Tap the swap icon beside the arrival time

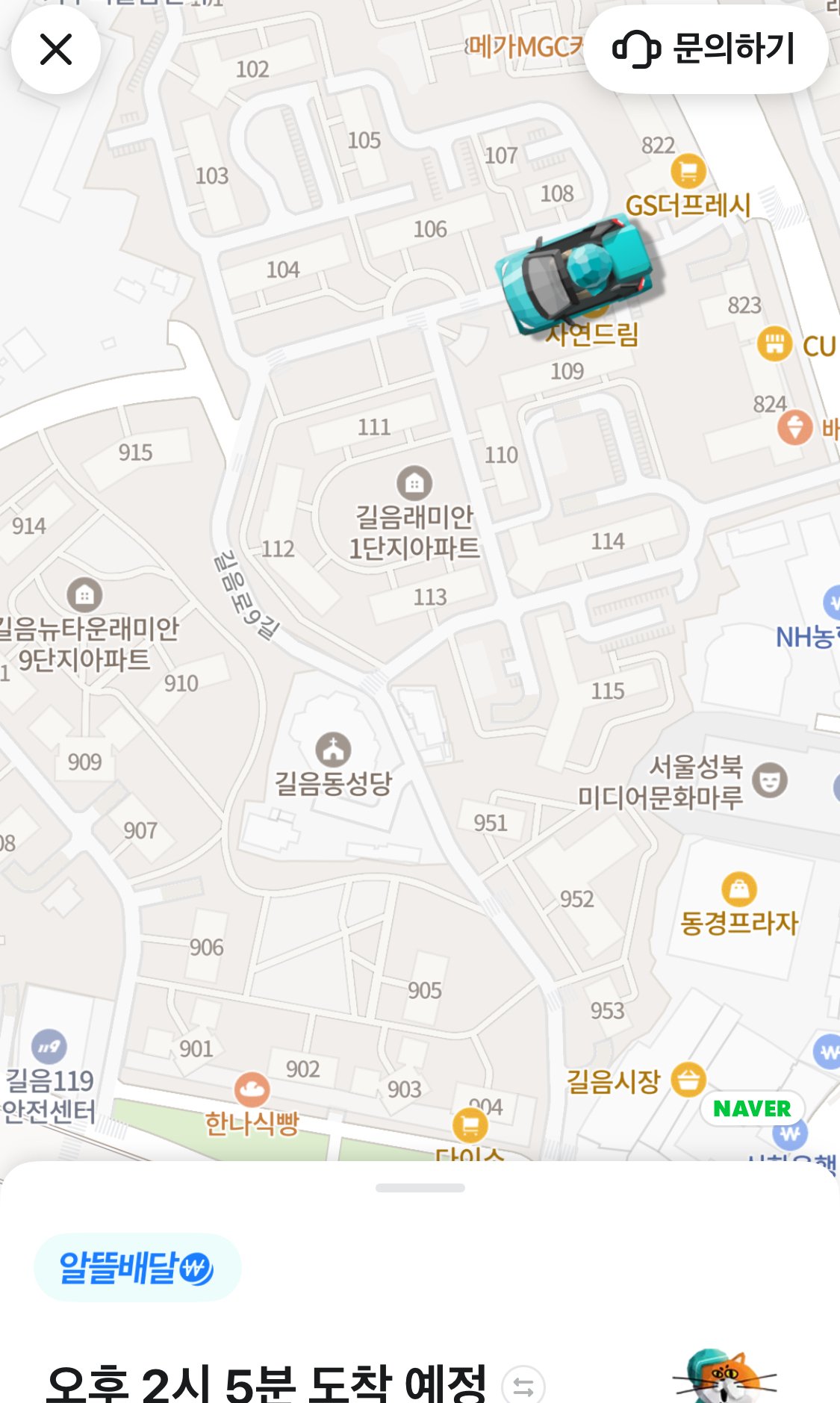pyautogui.click(x=523, y=1385)
